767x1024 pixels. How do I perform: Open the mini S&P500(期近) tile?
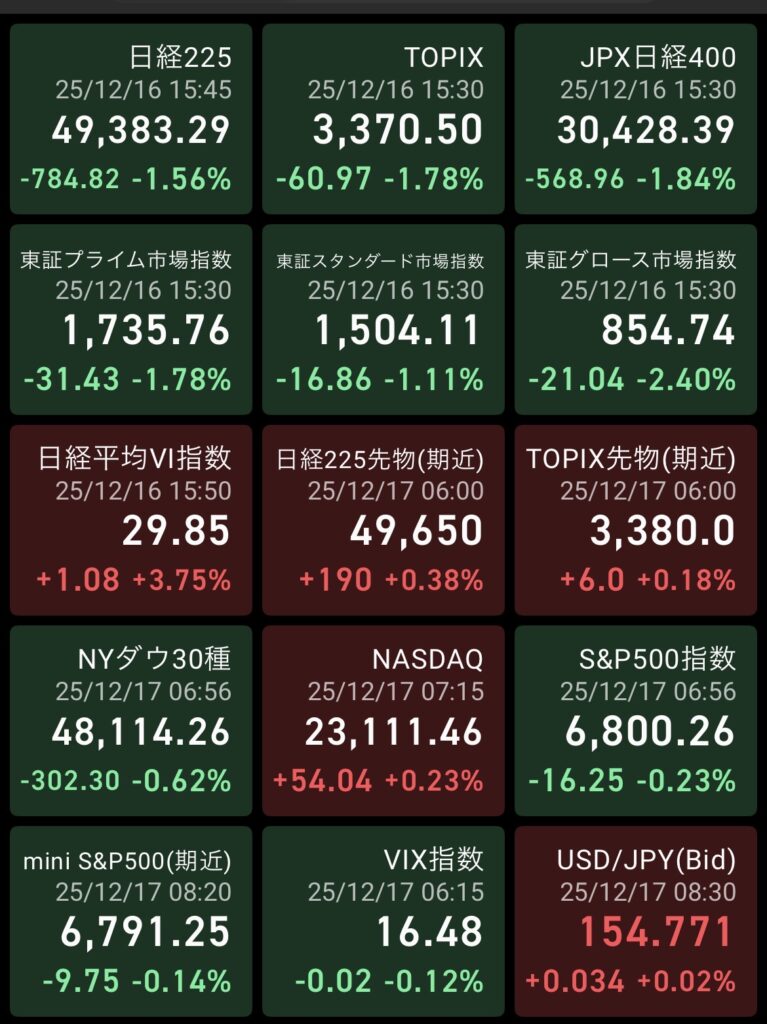pyautogui.click(x=131, y=919)
